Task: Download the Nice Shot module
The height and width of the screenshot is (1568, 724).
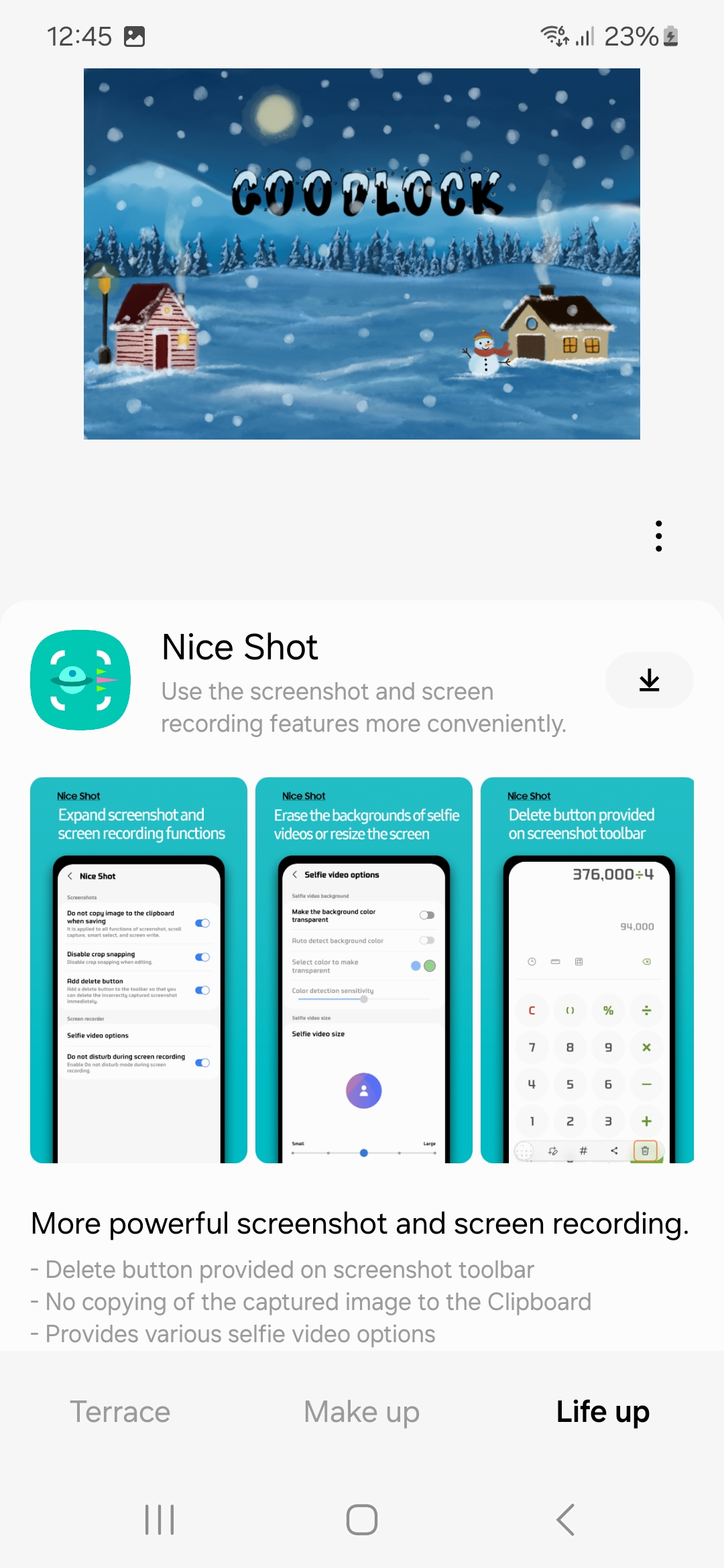Action: tap(649, 680)
